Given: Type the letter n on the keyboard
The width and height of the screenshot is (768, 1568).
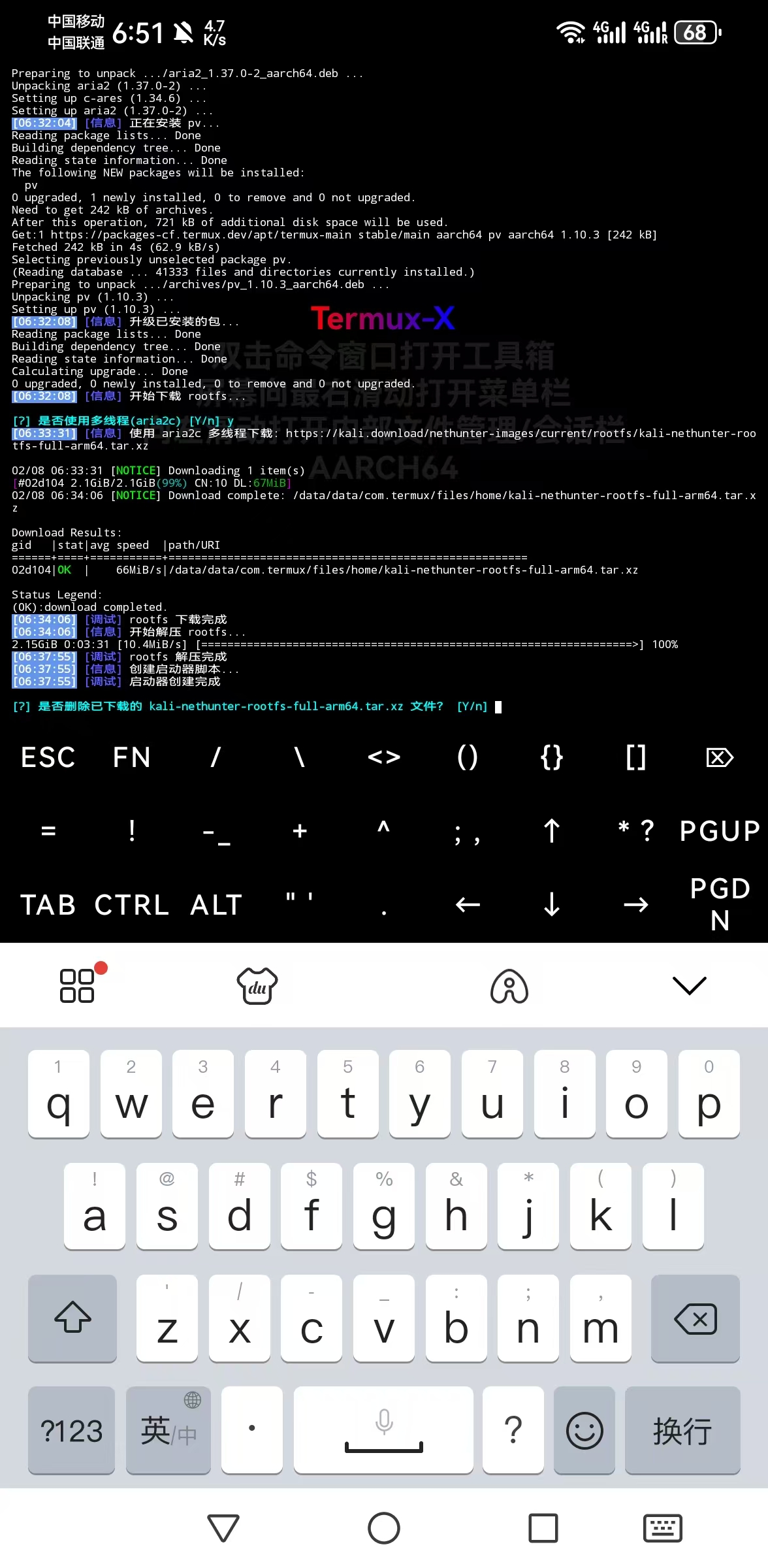Looking at the screenshot, I should 528,1318.
